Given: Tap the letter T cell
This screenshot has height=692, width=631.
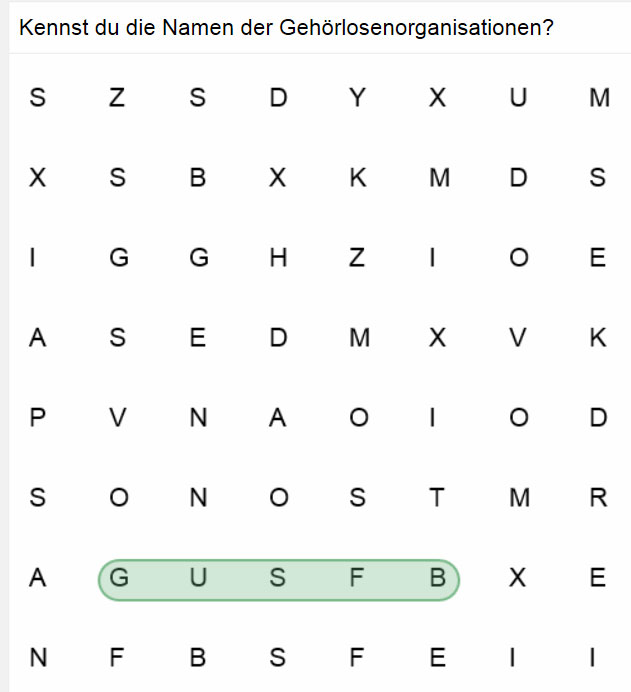Looking at the screenshot, I should [x=437, y=498].
